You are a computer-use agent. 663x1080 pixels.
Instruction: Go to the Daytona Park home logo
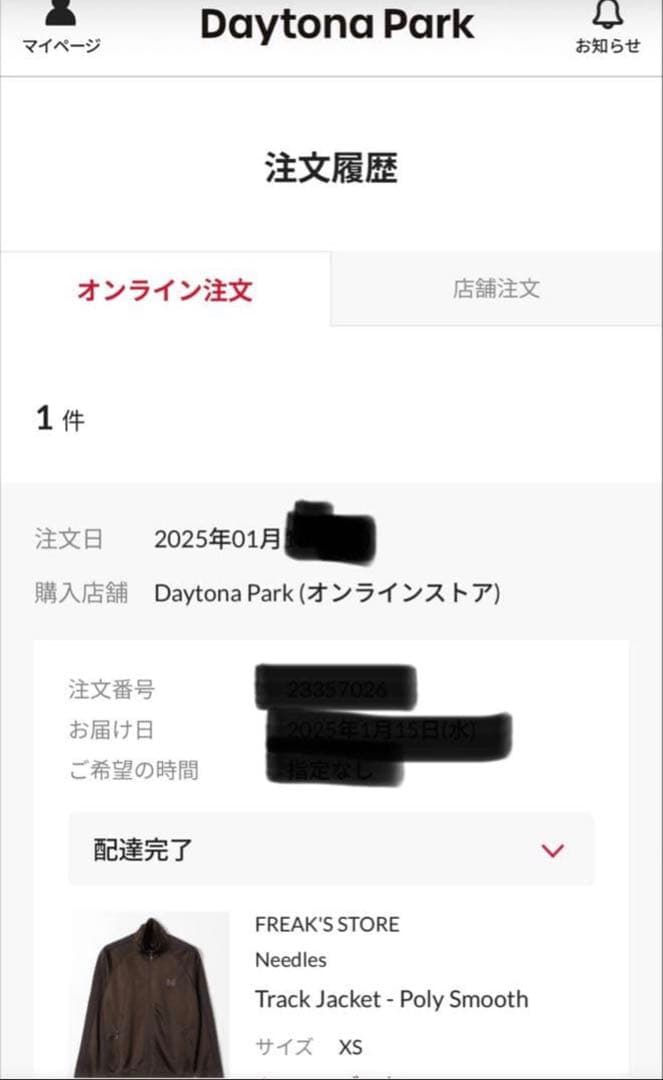point(337,25)
